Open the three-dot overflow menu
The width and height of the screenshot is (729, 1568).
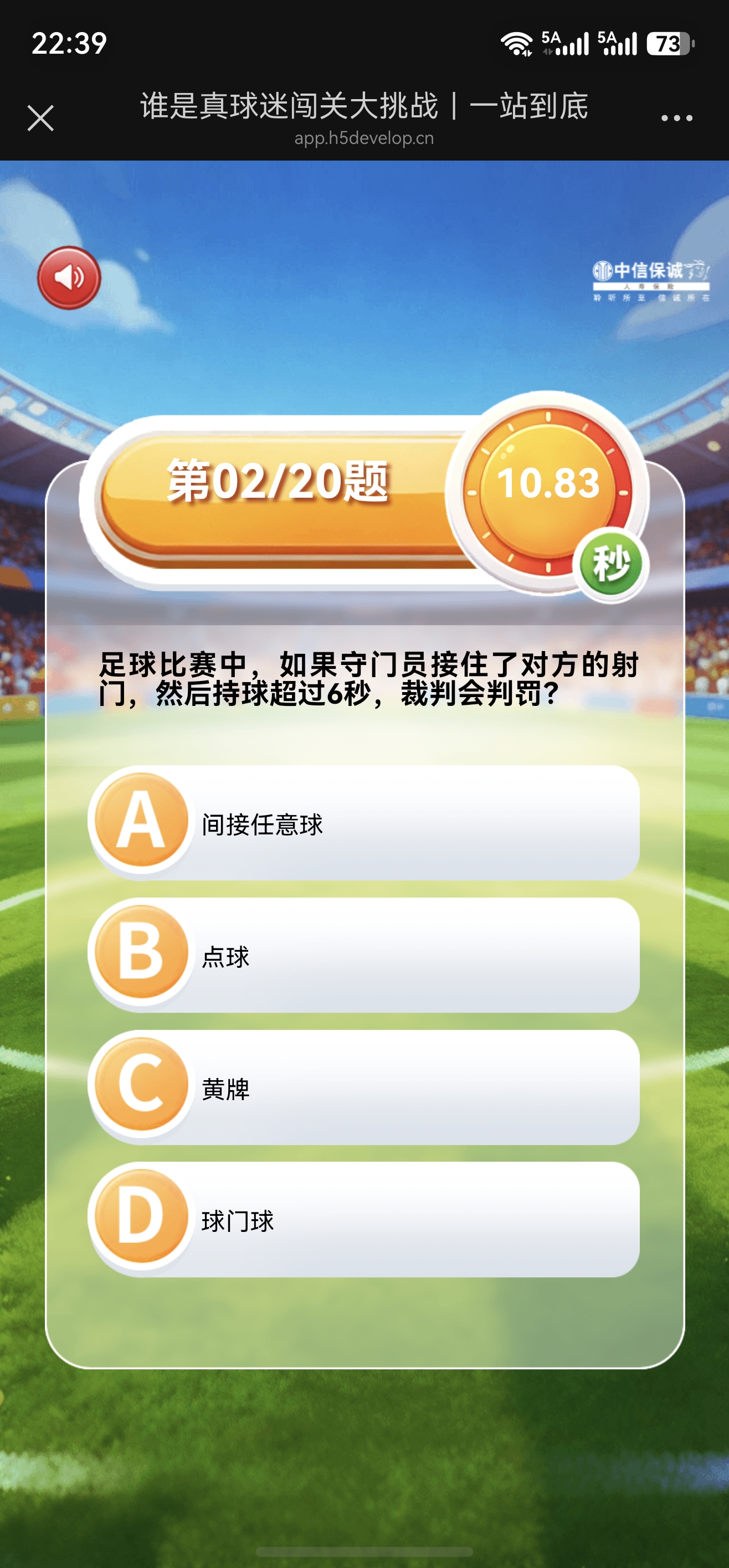676,118
